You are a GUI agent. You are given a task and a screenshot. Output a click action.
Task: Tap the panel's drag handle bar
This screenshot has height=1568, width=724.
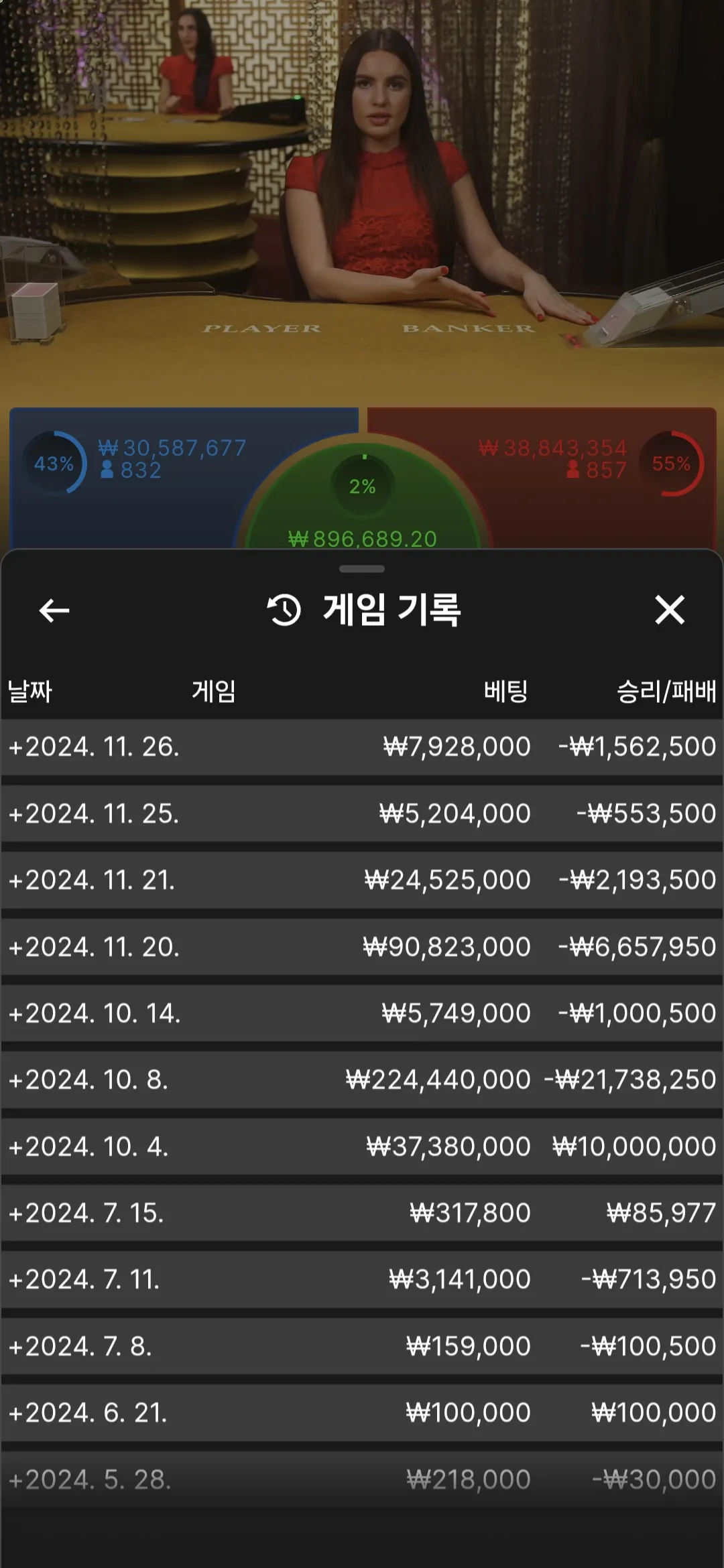tap(362, 569)
